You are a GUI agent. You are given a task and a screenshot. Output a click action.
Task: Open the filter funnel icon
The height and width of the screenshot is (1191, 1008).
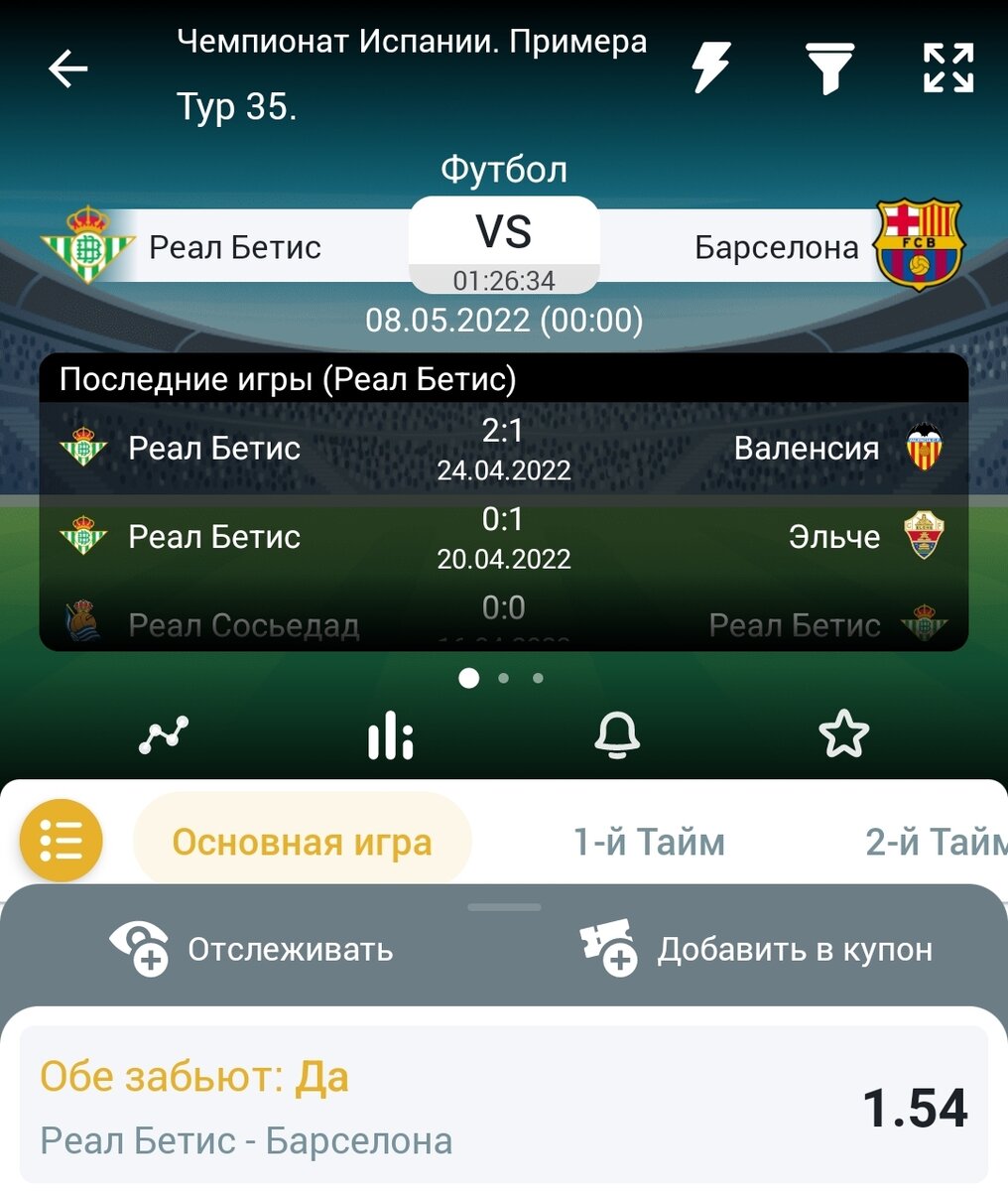828,68
